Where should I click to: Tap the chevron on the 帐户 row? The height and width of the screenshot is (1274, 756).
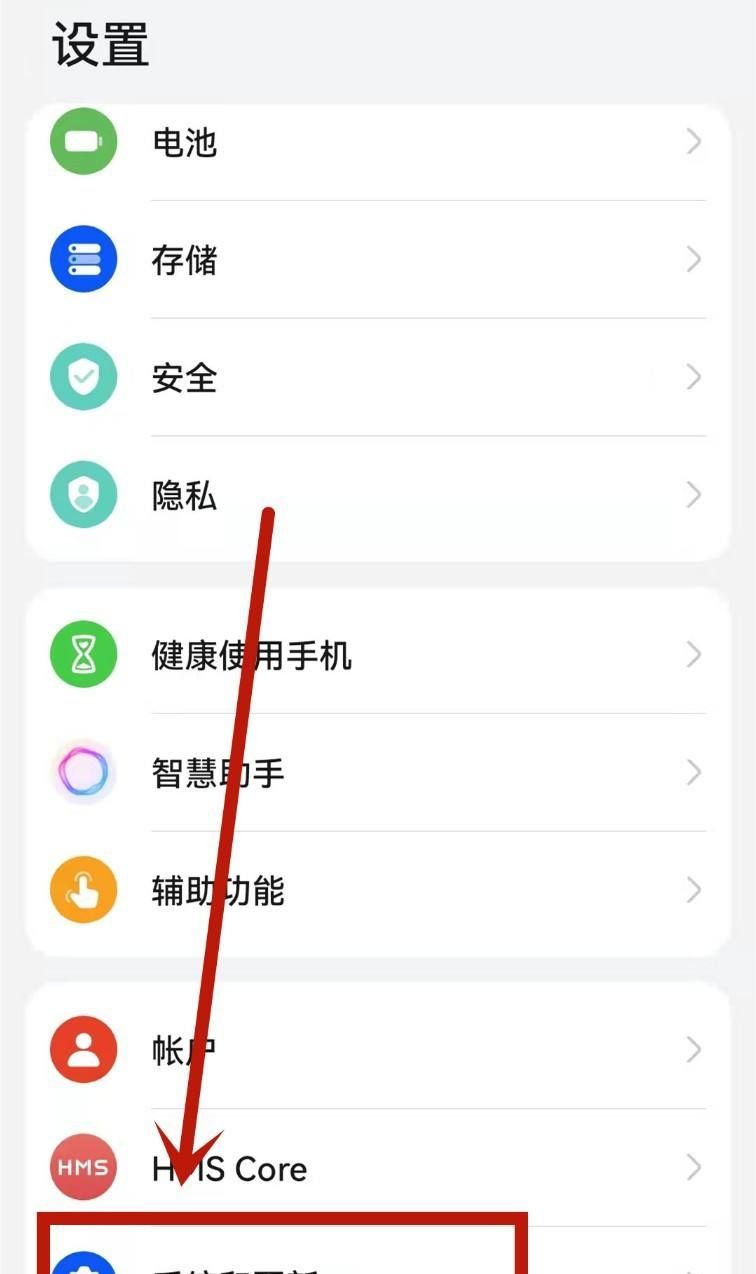[694, 1049]
